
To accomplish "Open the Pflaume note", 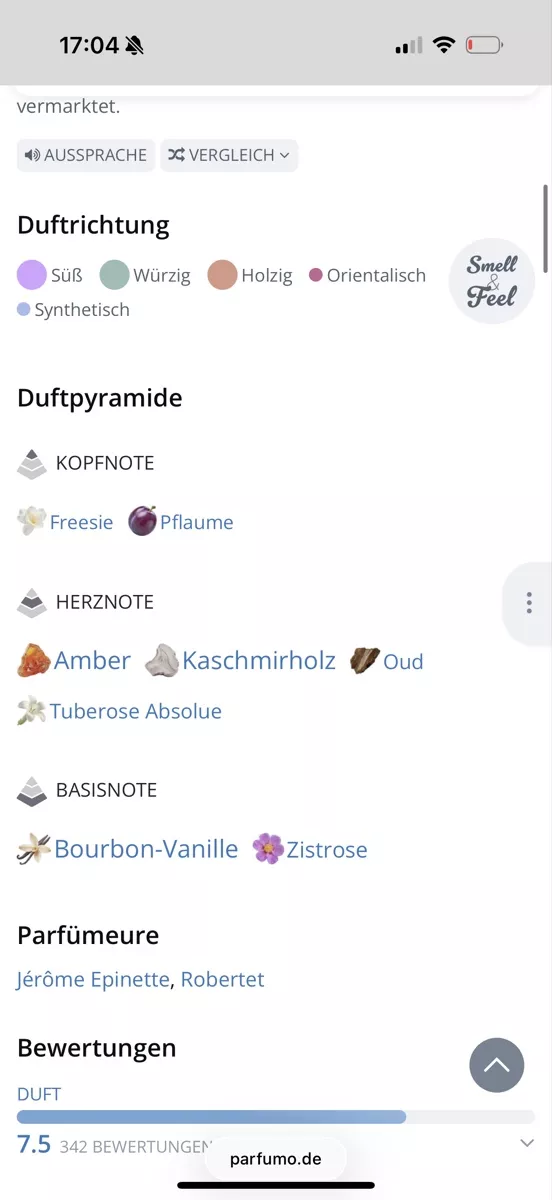I will 181,521.
